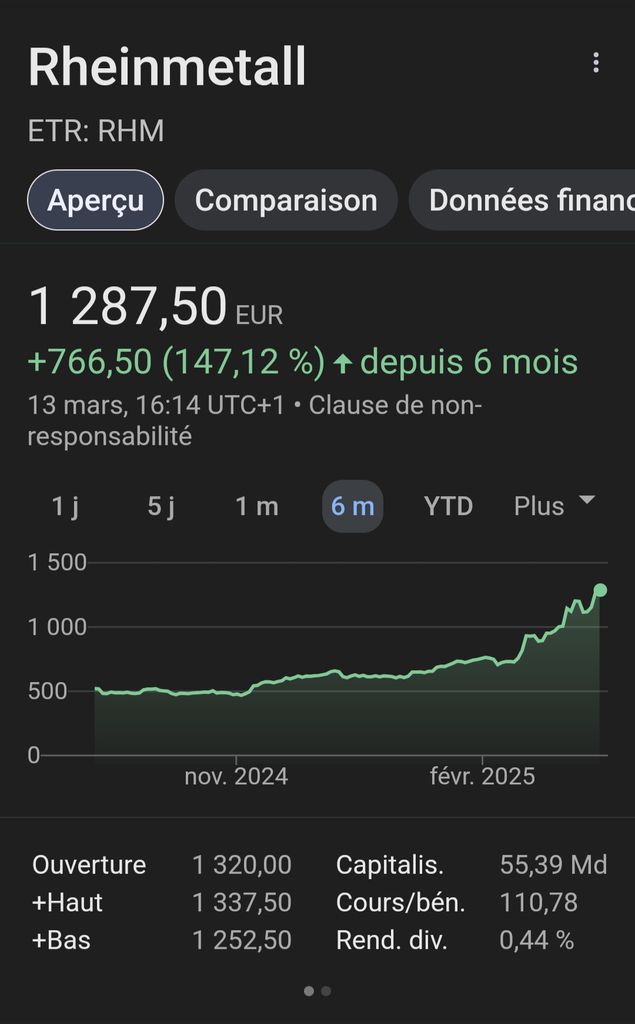The image size is (635, 1024).
Task: Open the three-dot overflow menu
Action: [595, 63]
